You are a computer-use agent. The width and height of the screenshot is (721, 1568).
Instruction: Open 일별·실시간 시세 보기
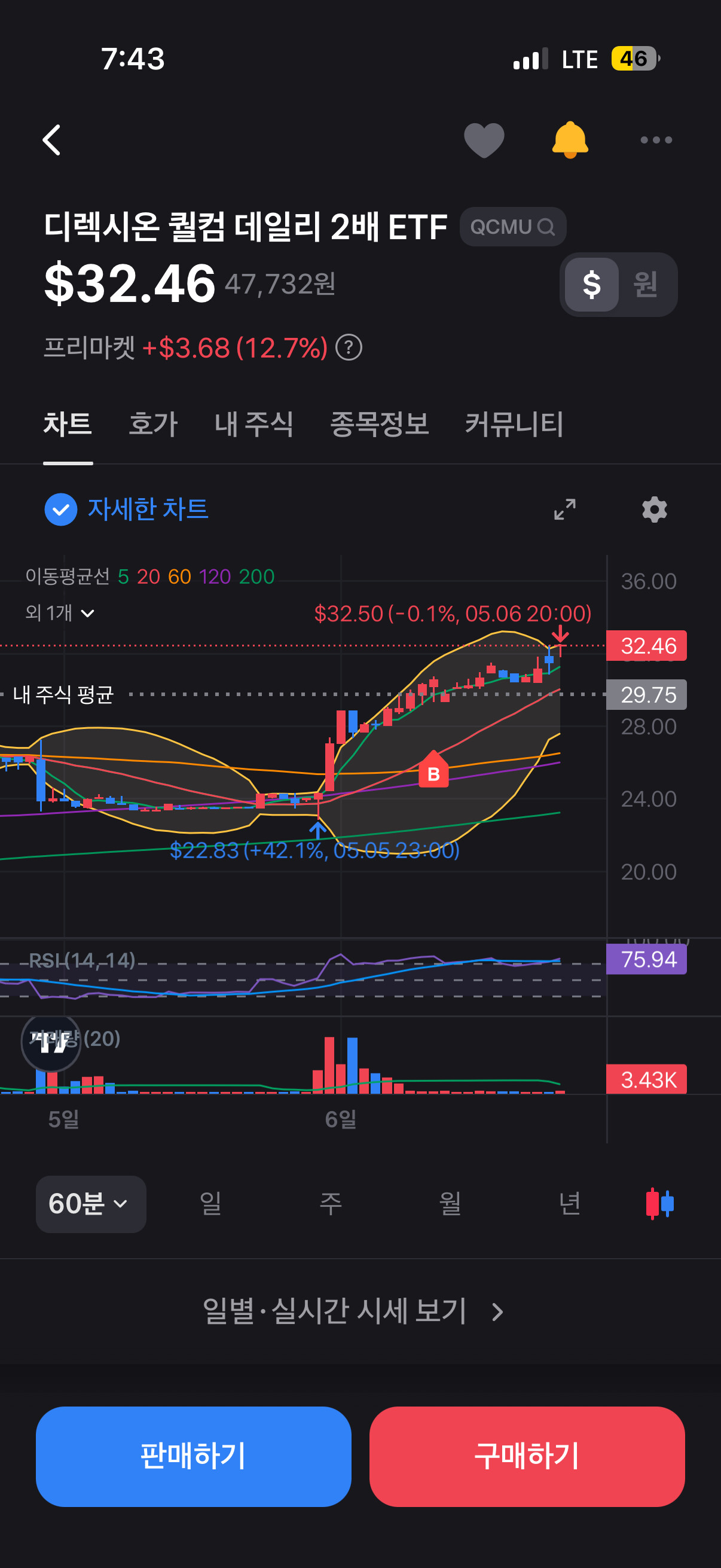click(x=353, y=1311)
